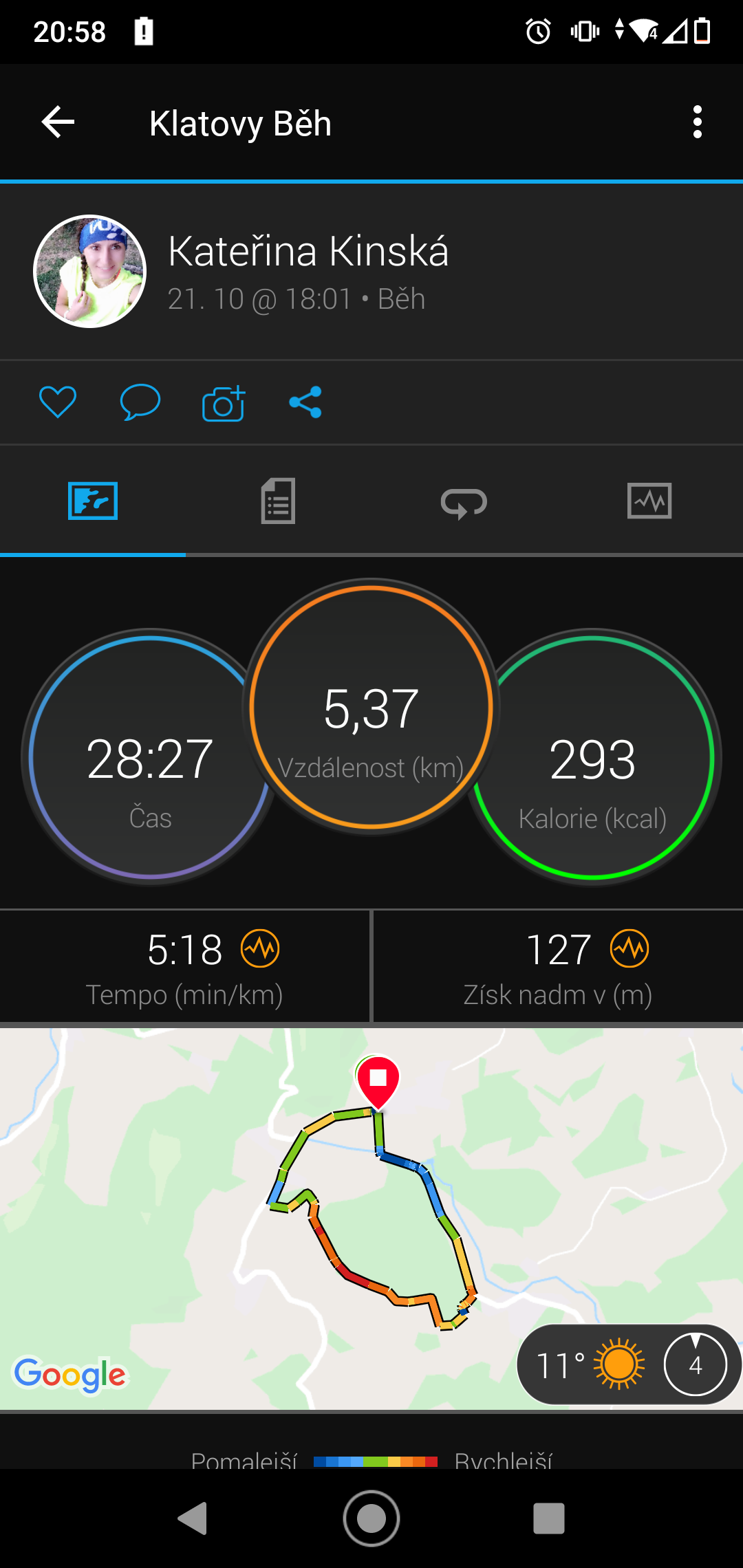
Task: Like this activity with the heart icon
Action: click(58, 402)
